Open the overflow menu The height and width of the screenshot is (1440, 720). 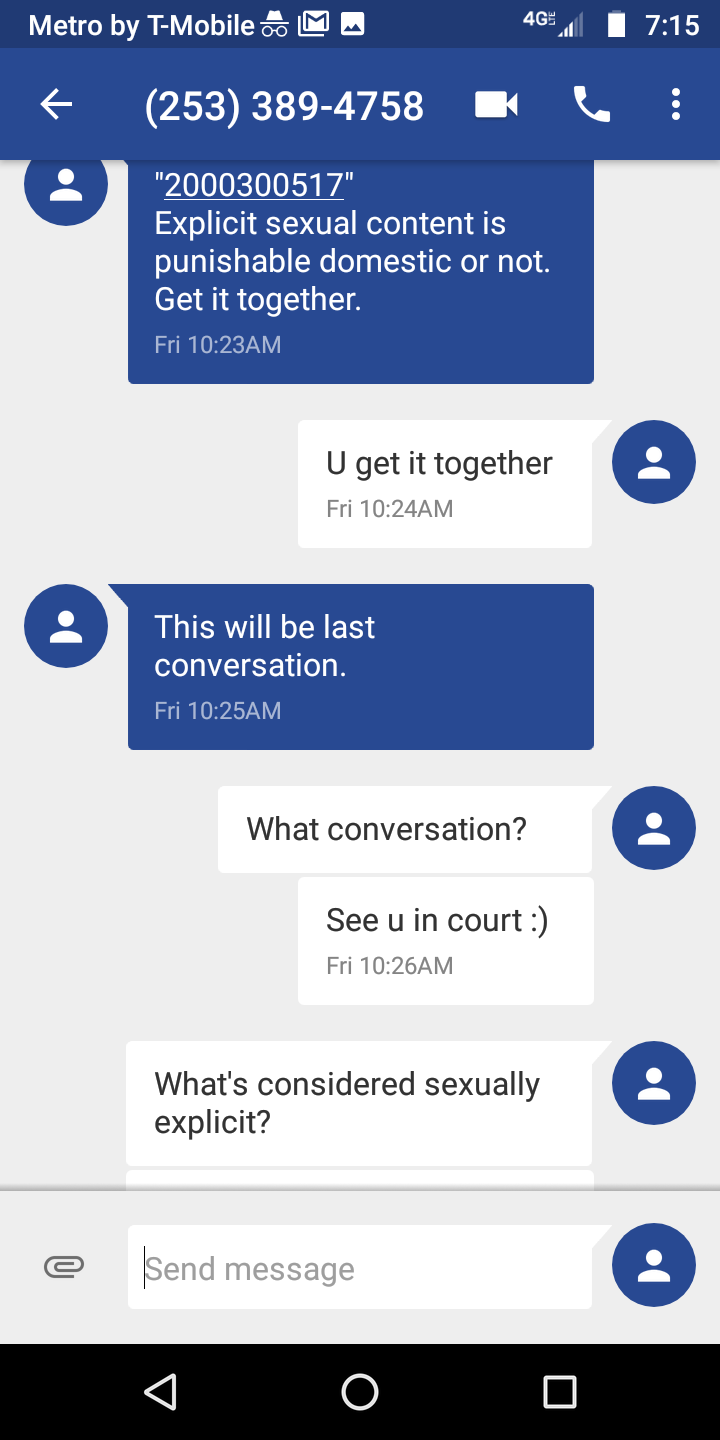pyautogui.click(x=676, y=105)
